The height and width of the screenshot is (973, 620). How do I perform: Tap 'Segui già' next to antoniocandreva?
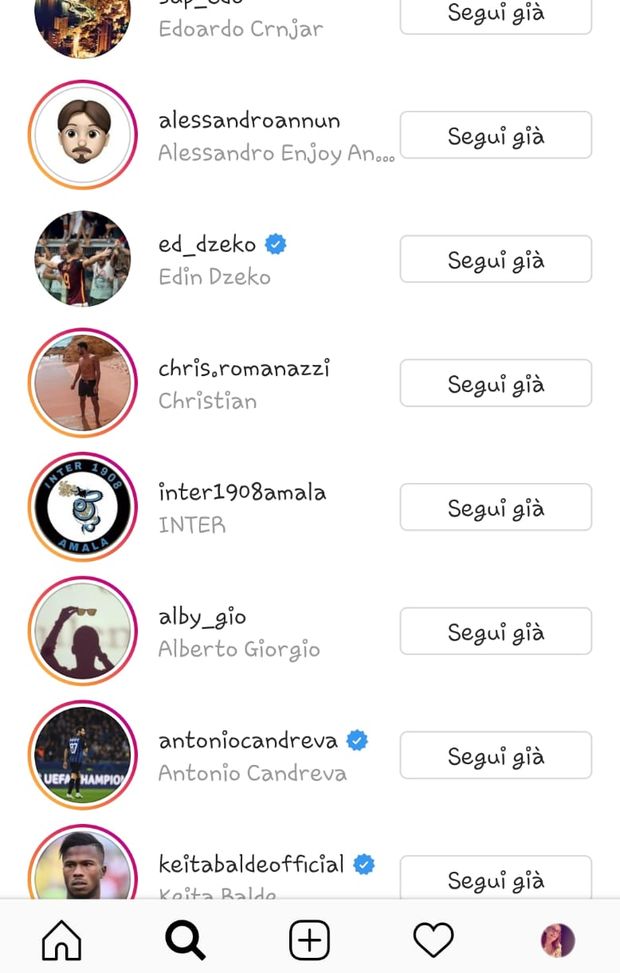click(495, 755)
